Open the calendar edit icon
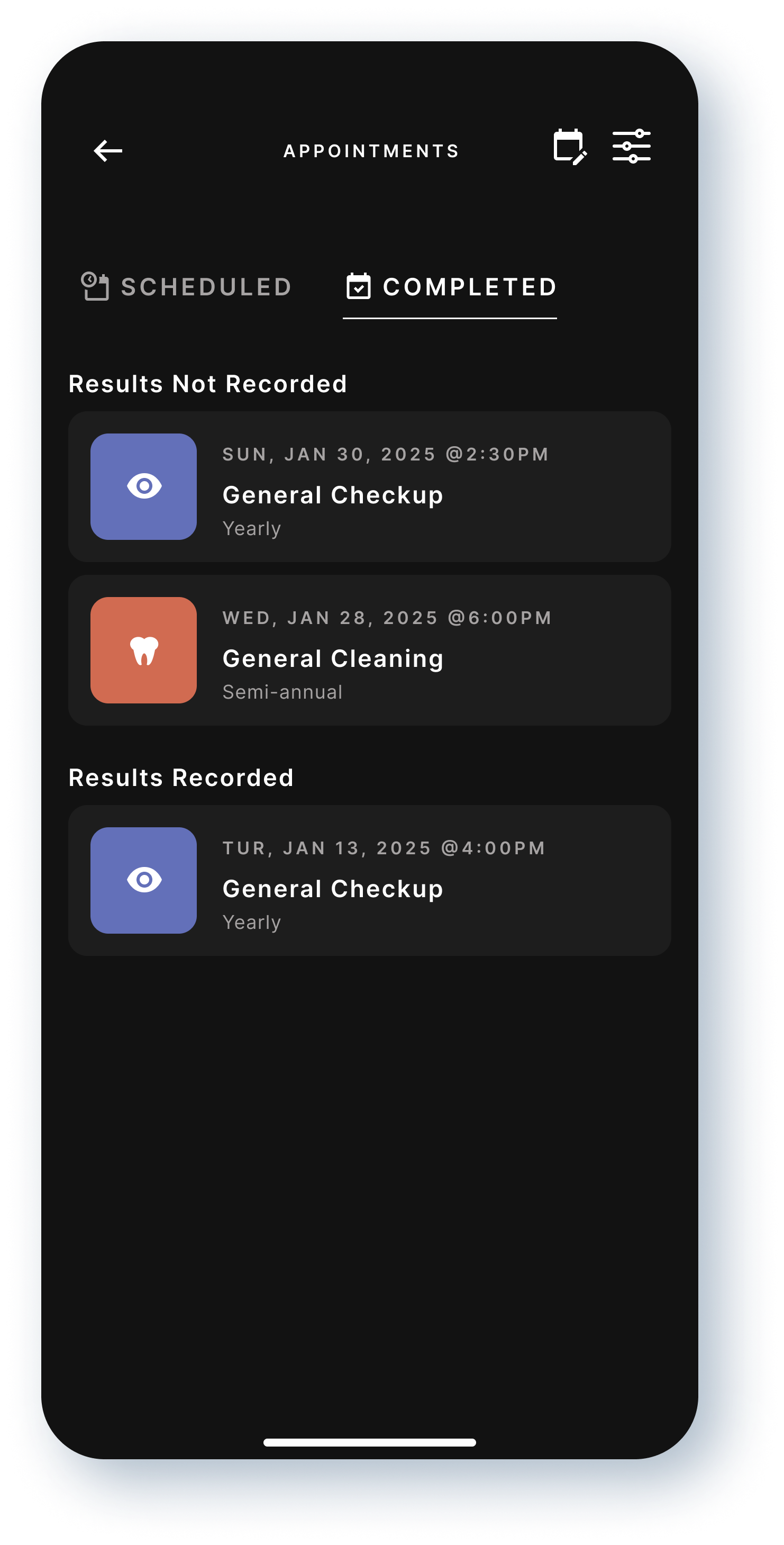The width and height of the screenshot is (784, 1545). [569, 147]
